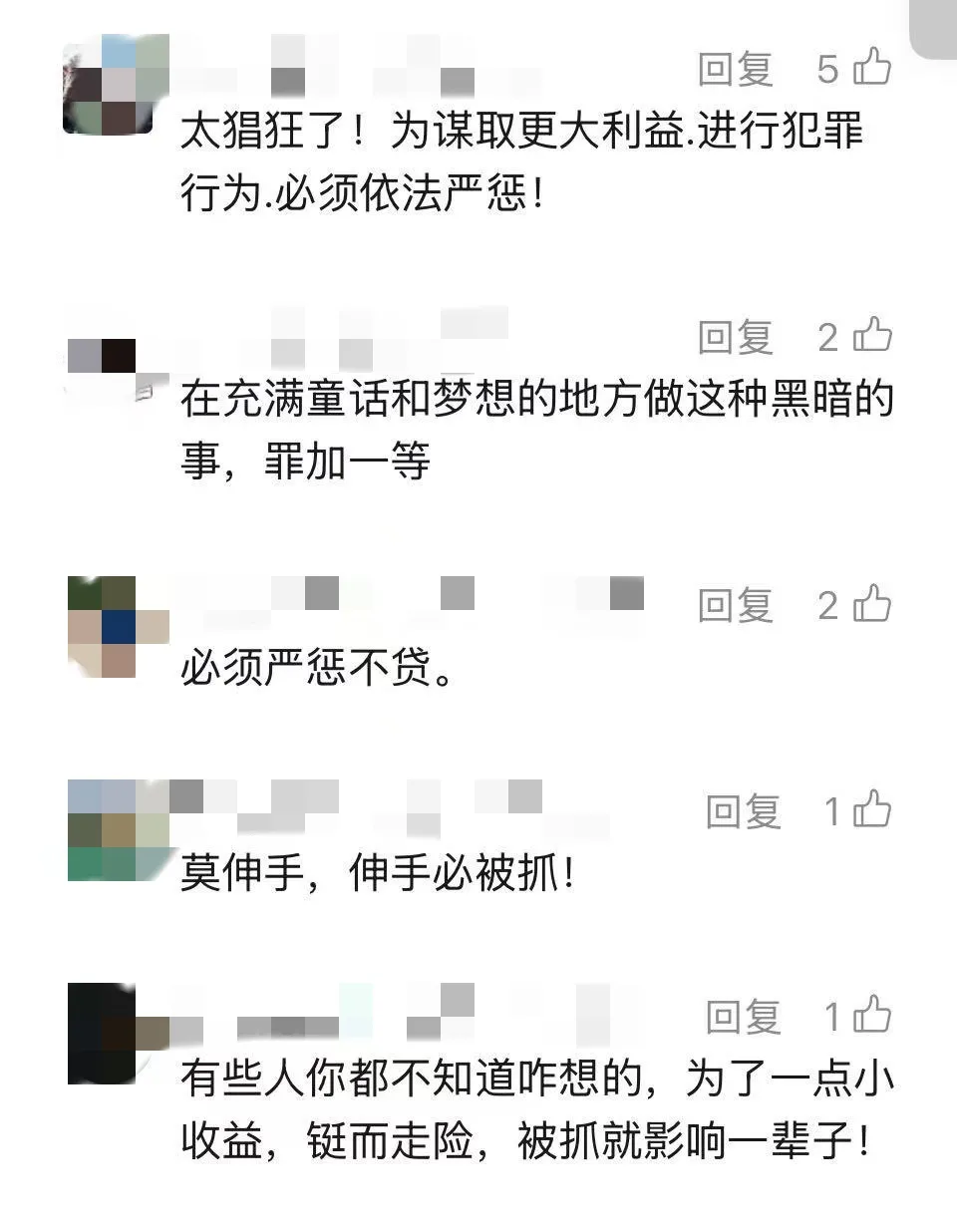Like the comment 必须严惩不贷
Viewport: 957px width, 1232px height.
872,603
